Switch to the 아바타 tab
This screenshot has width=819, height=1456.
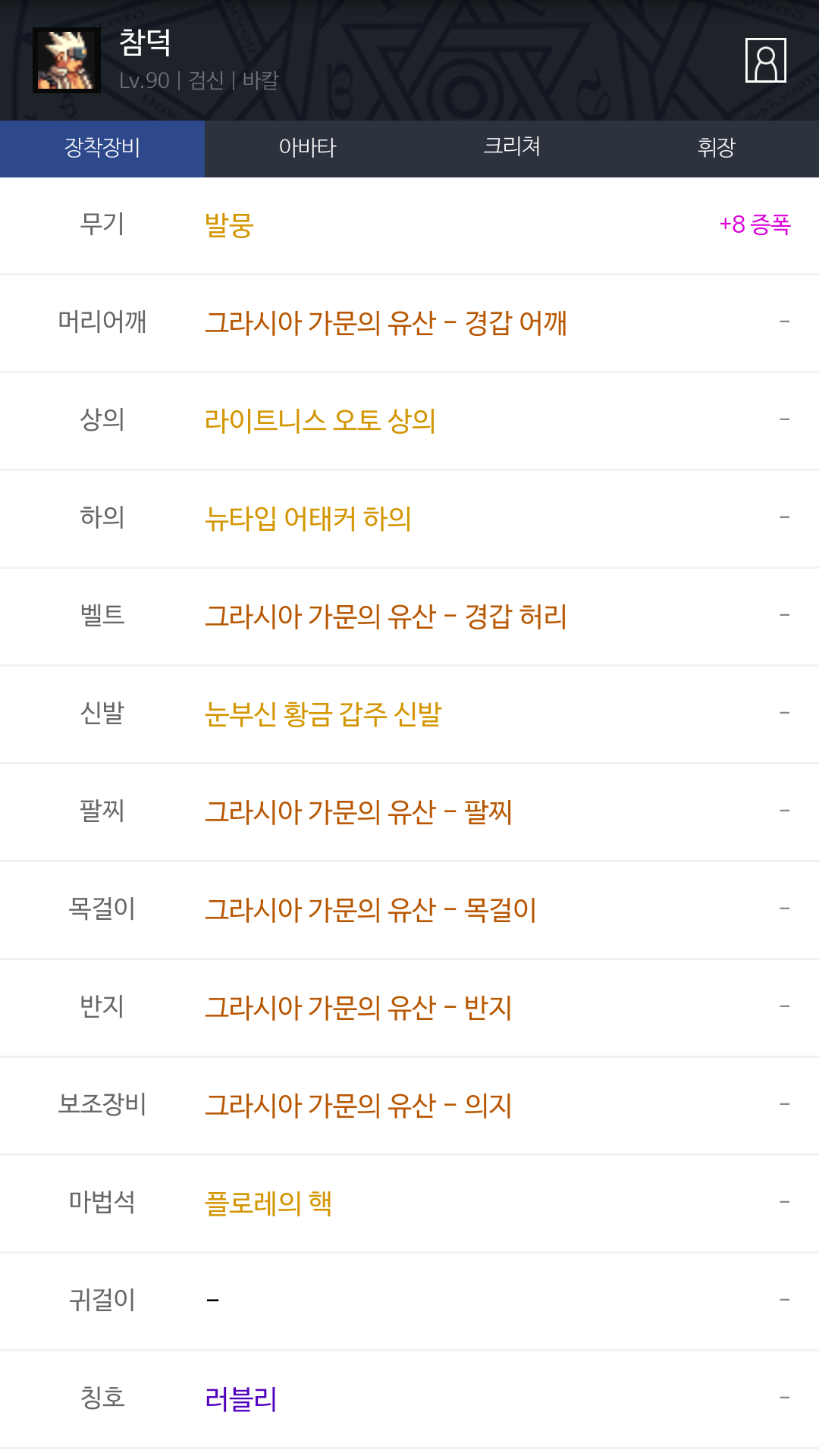point(307,147)
